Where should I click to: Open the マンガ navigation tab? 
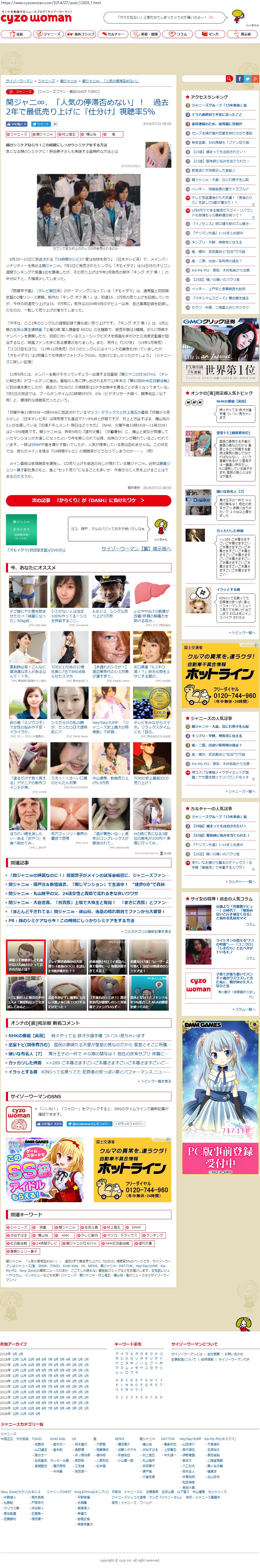pyautogui.click(x=211, y=34)
